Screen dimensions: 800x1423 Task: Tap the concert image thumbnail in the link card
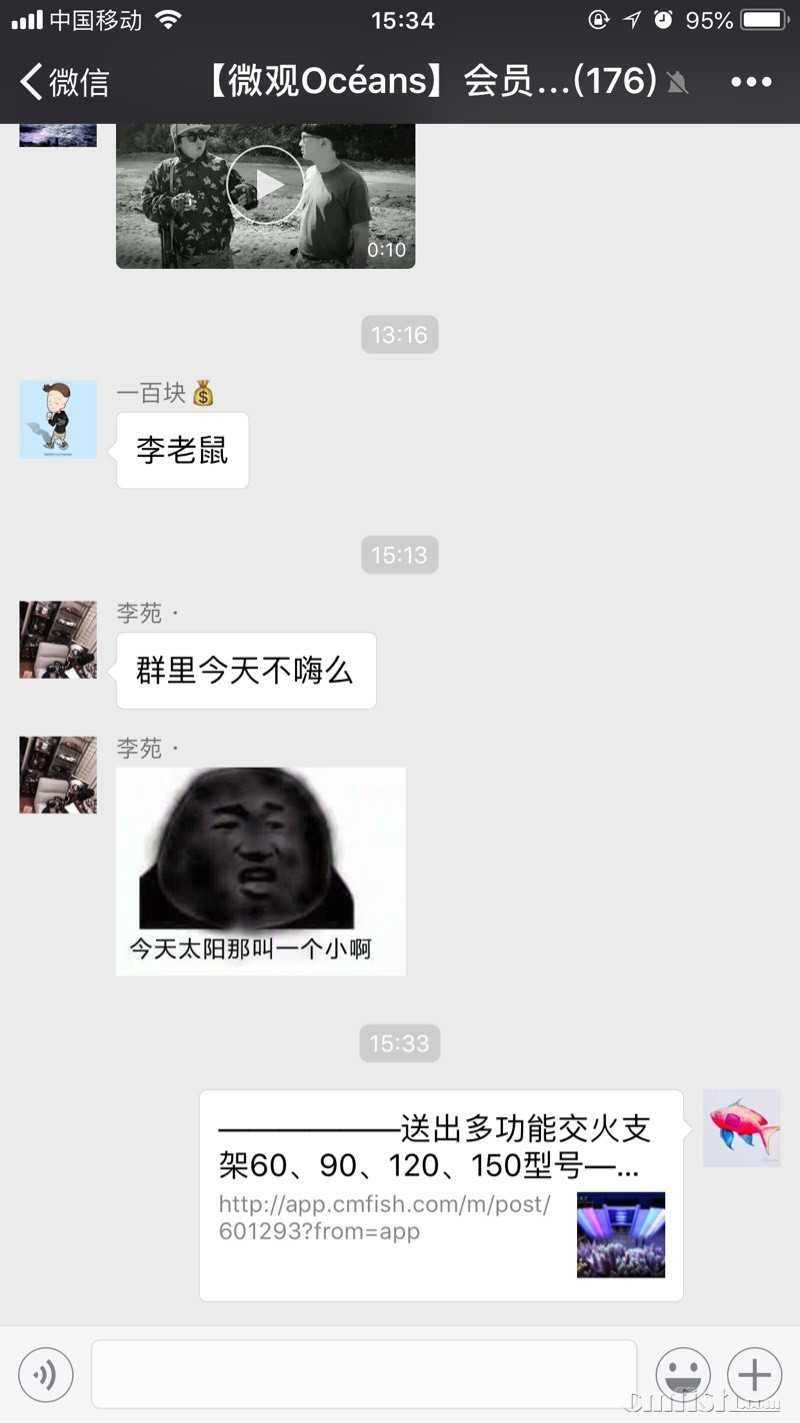click(620, 1235)
